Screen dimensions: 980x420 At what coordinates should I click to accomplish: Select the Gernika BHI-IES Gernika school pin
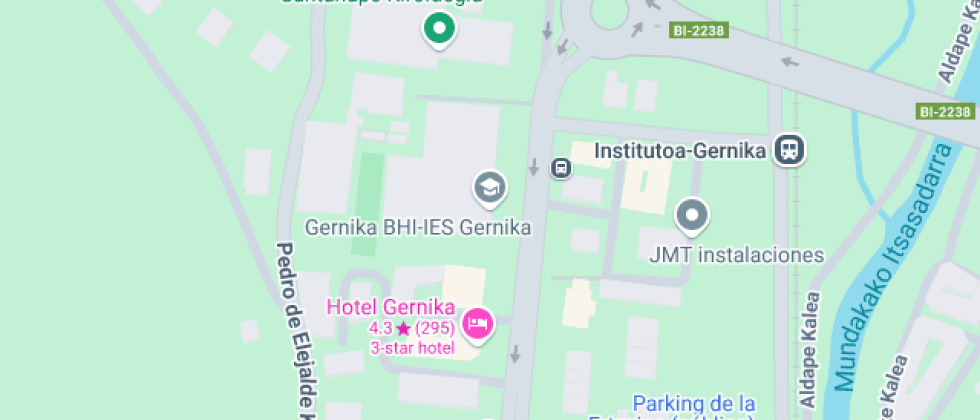[489, 187]
